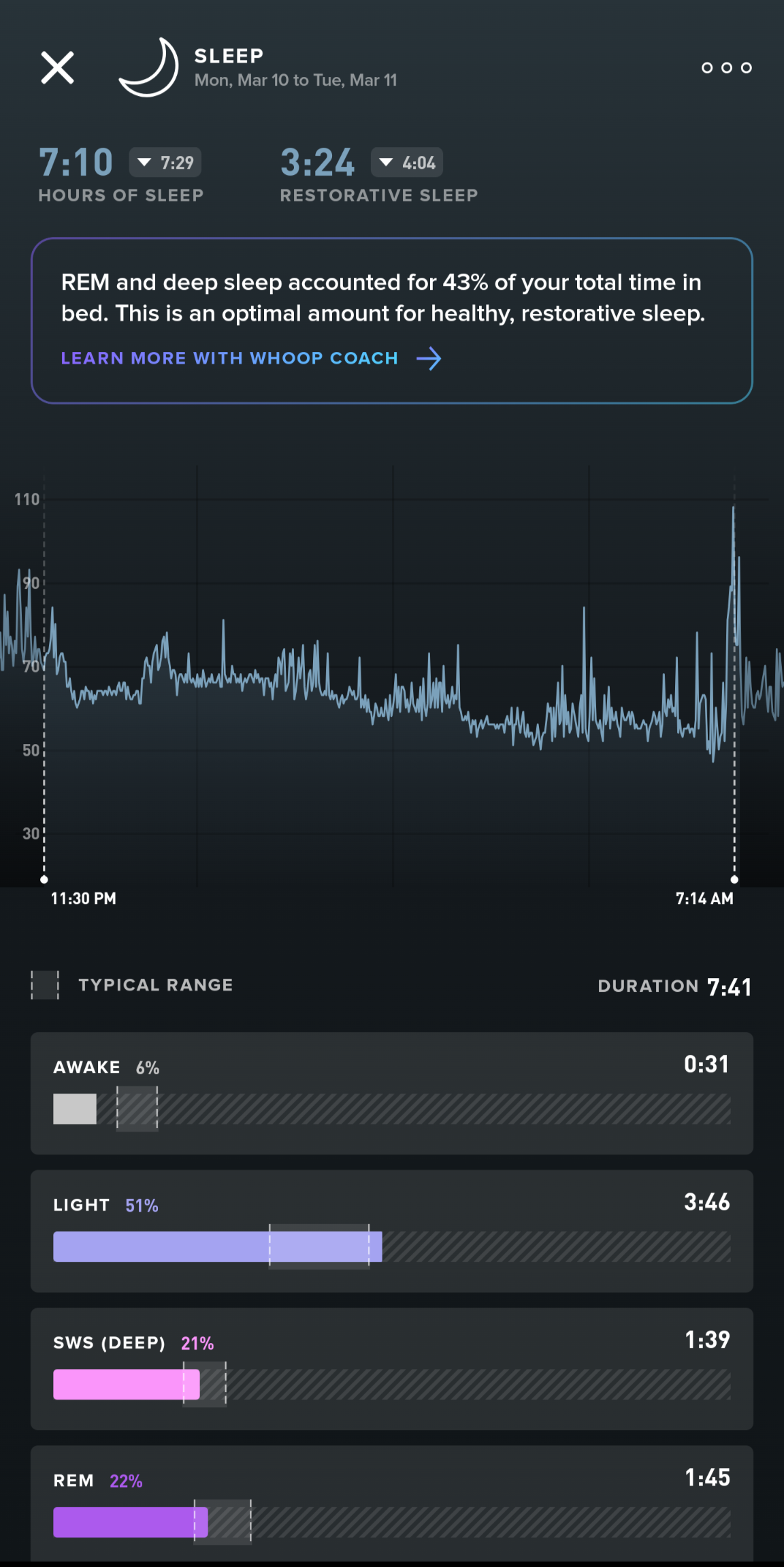
Task: Open the SWS (Deep) sleep card
Action: point(392,1368)
